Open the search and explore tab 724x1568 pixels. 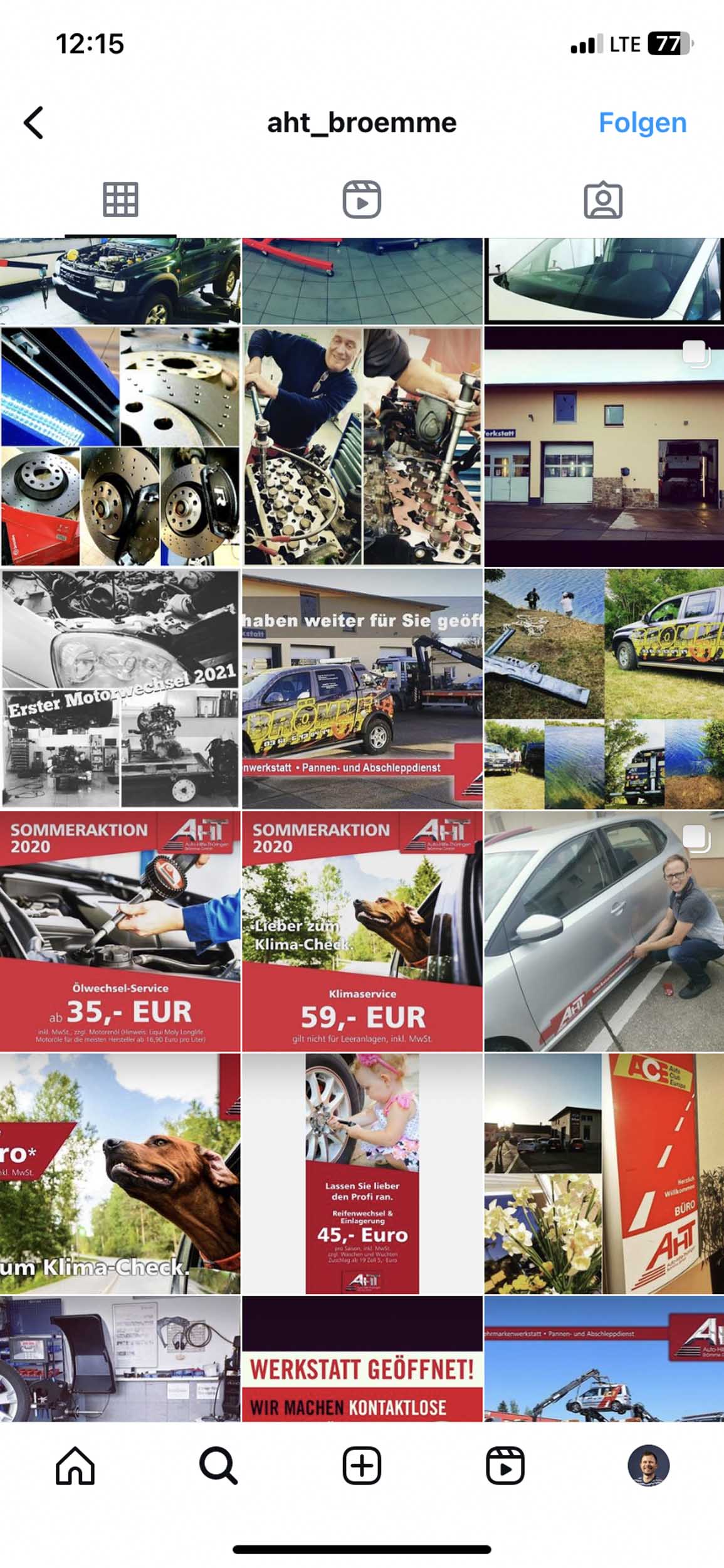click(218, 1466)
